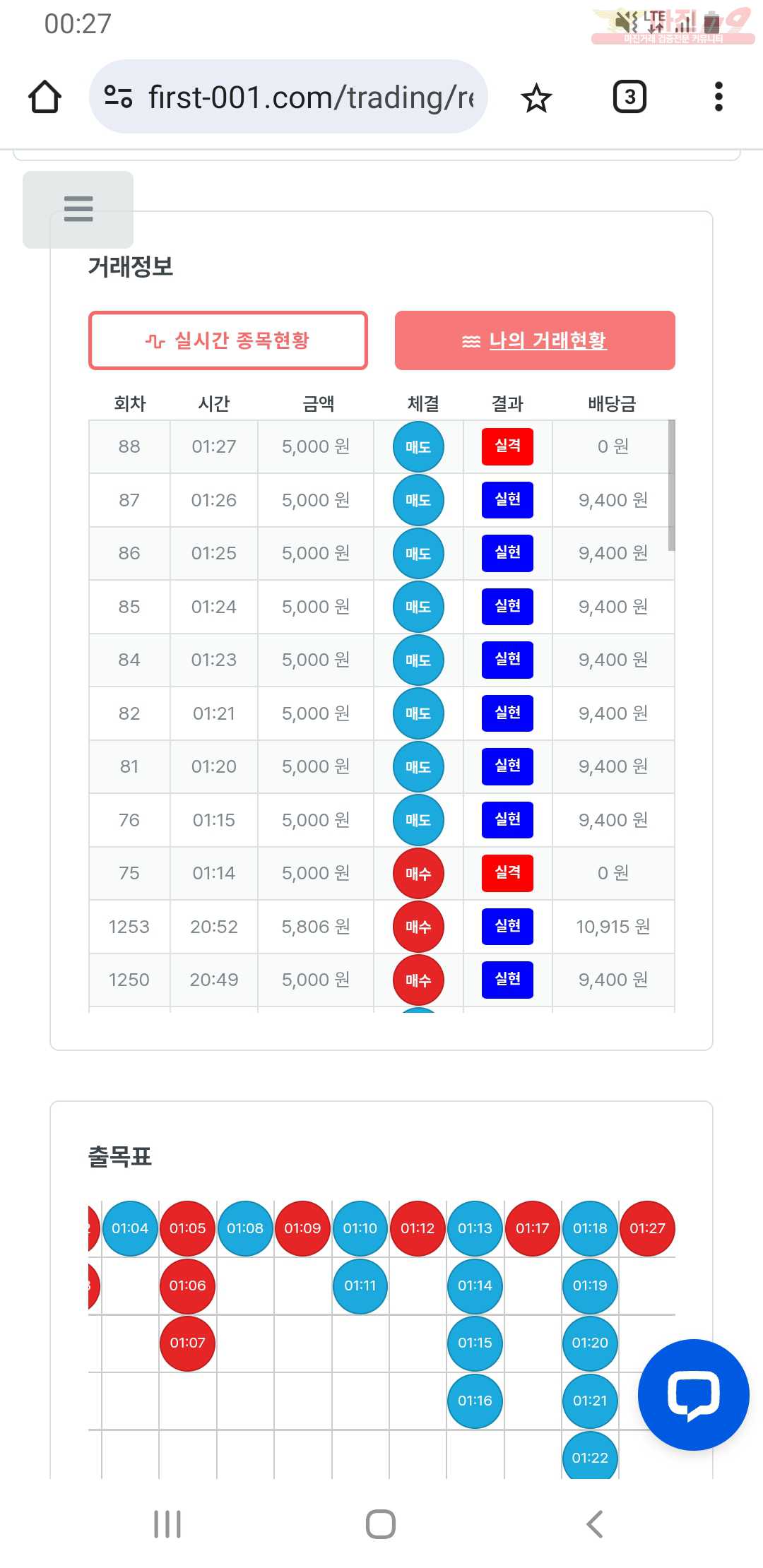This screenshot has height=1568, width=763.
Task: Open the browser overflow menu
Action: [x=718, y=97]
